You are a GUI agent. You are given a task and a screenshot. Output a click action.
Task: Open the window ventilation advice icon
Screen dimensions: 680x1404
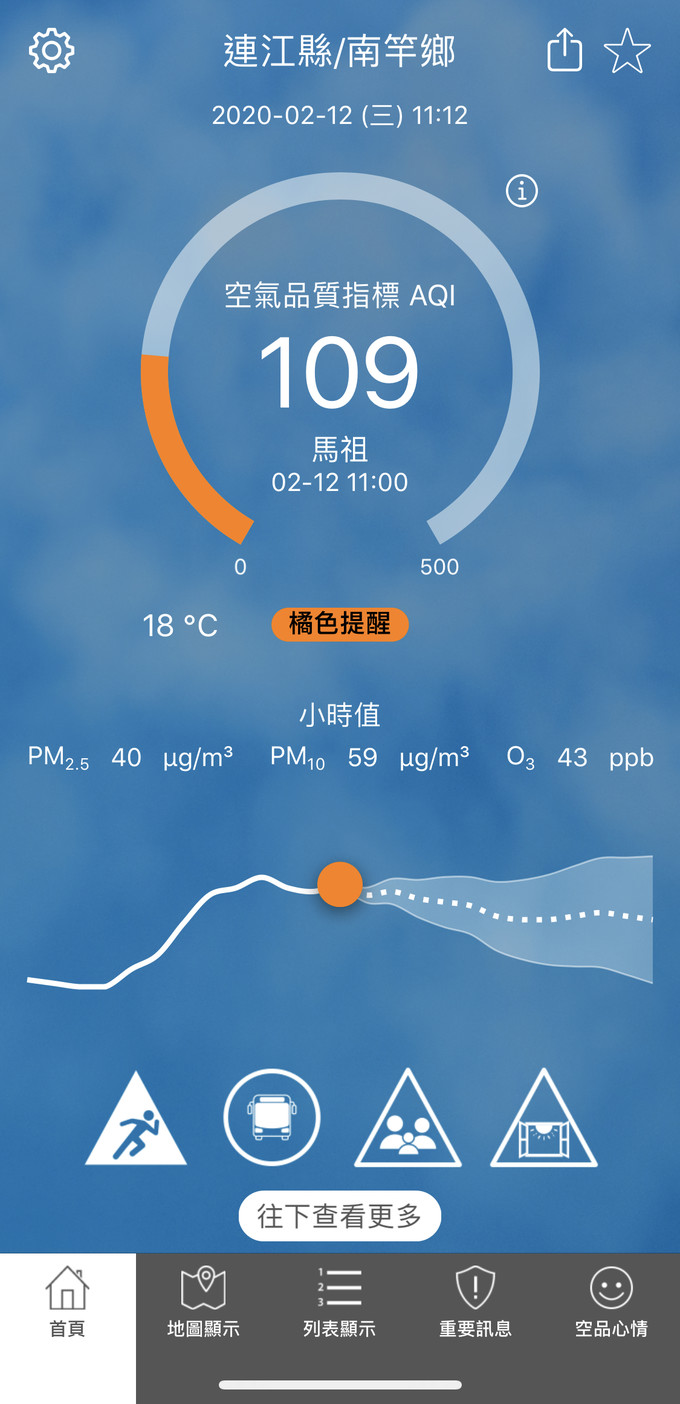click(x=544, y=1122)
